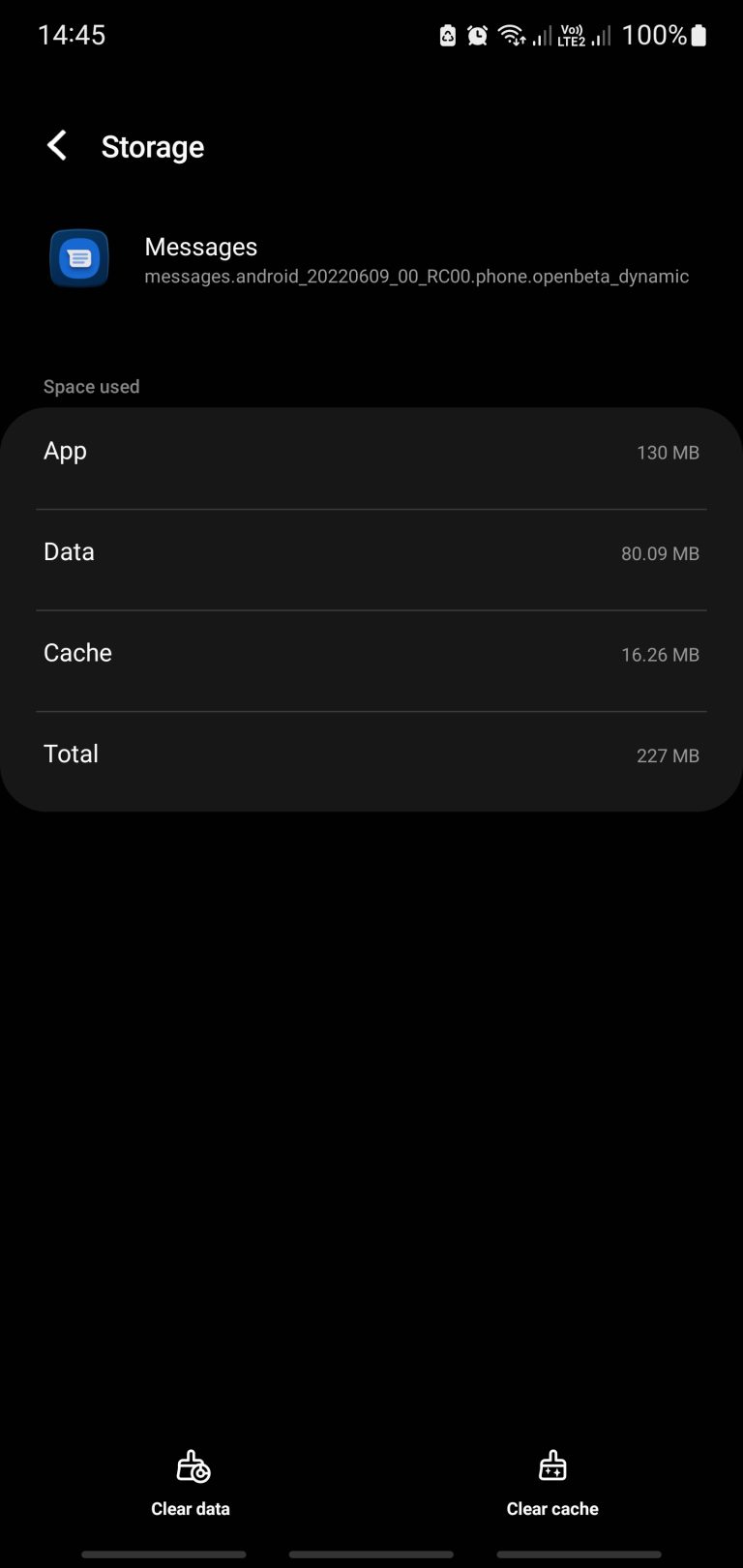Screen dimensions: 743x1568
Task: Tap the Clear cache broom icon
Action: point(551,1465)
